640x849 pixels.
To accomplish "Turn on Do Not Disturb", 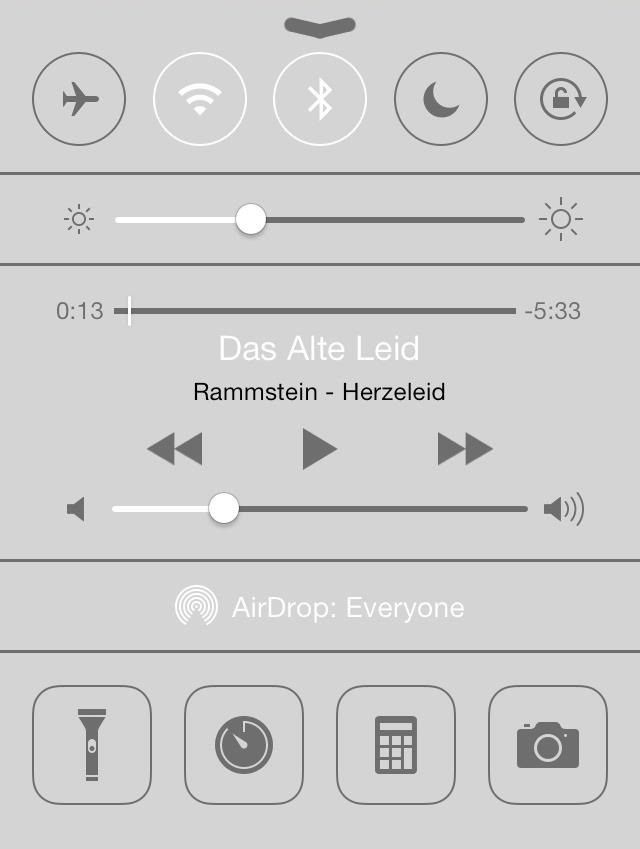I will point(440,99).
